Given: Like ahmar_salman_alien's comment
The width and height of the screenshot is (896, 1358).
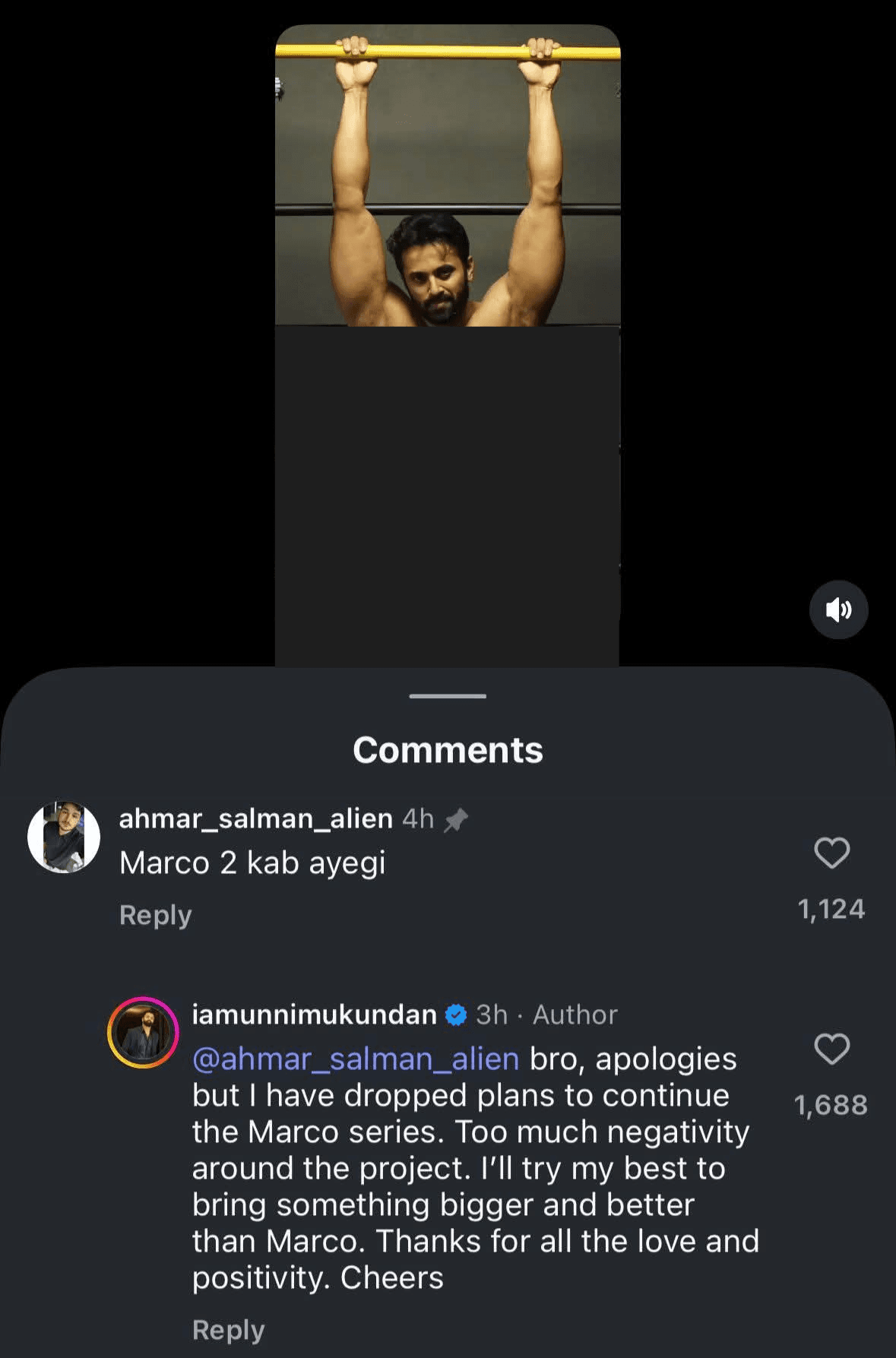Looking at the screenshot, I should point(831,853).
